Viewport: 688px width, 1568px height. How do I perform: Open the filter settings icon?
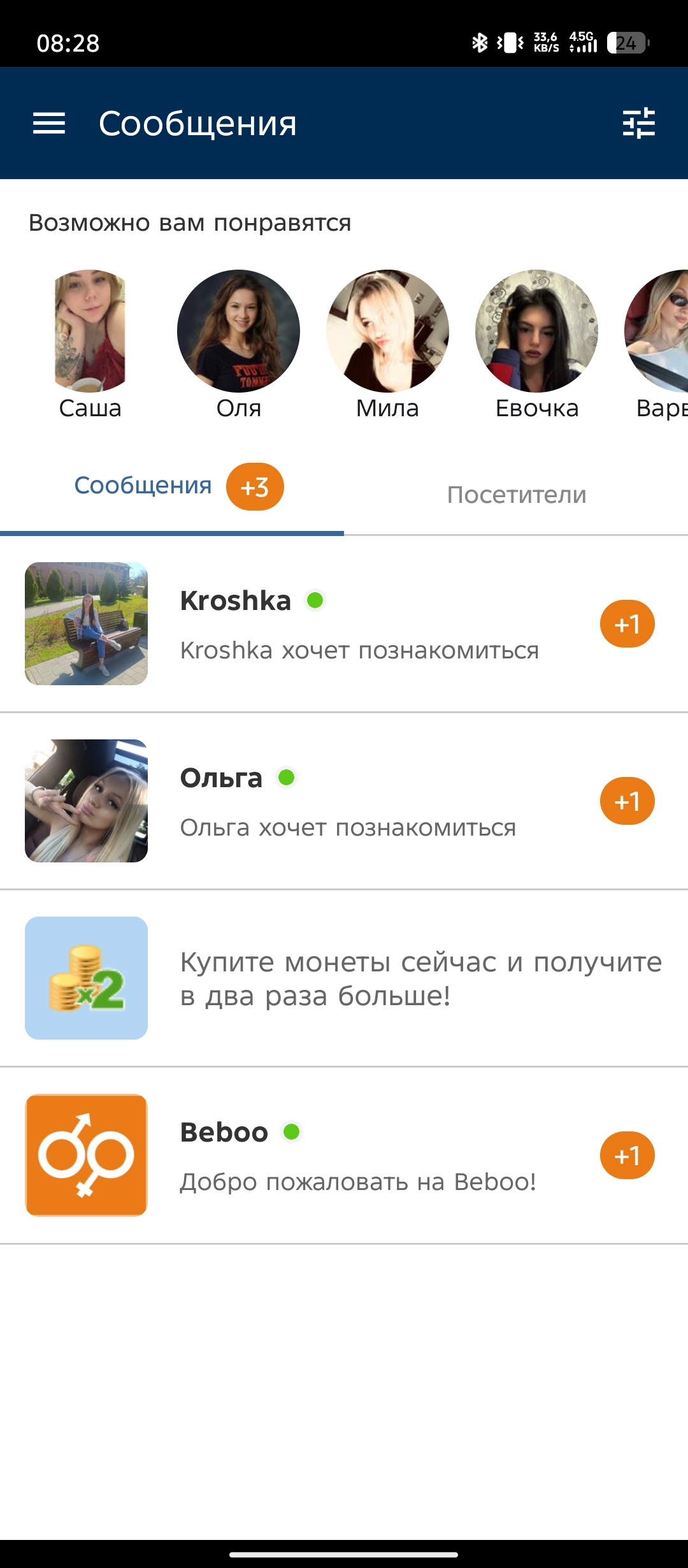click(638, 123)
